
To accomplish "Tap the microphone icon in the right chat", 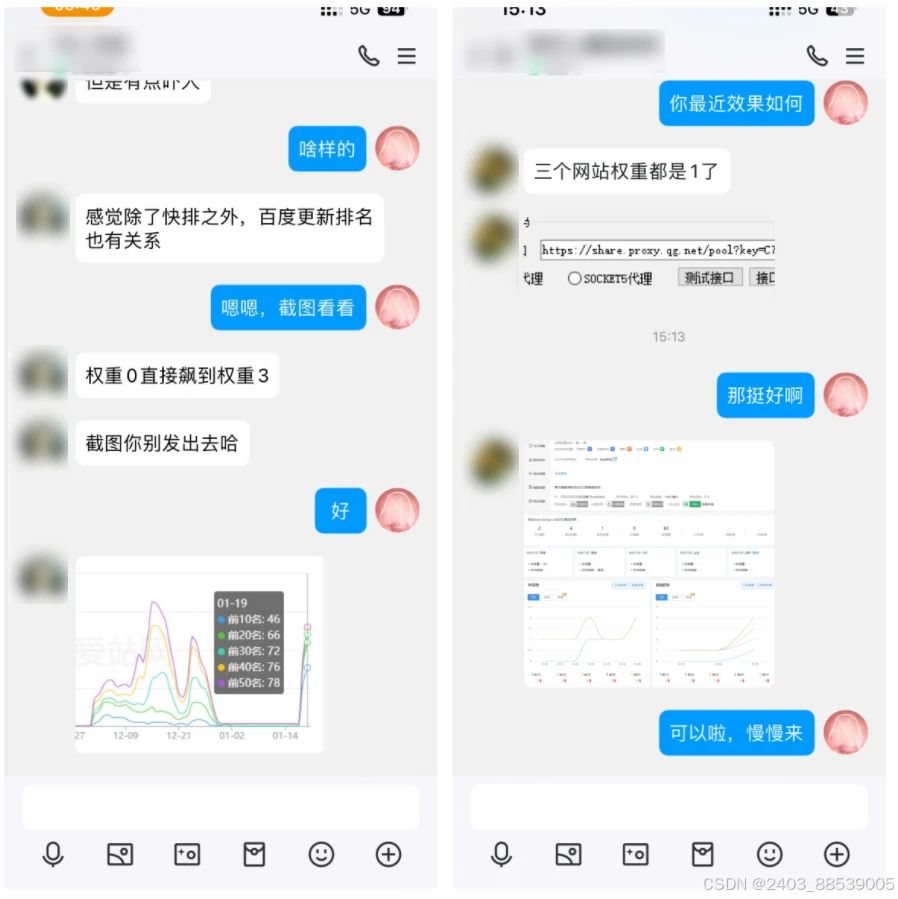I will 503,855.
